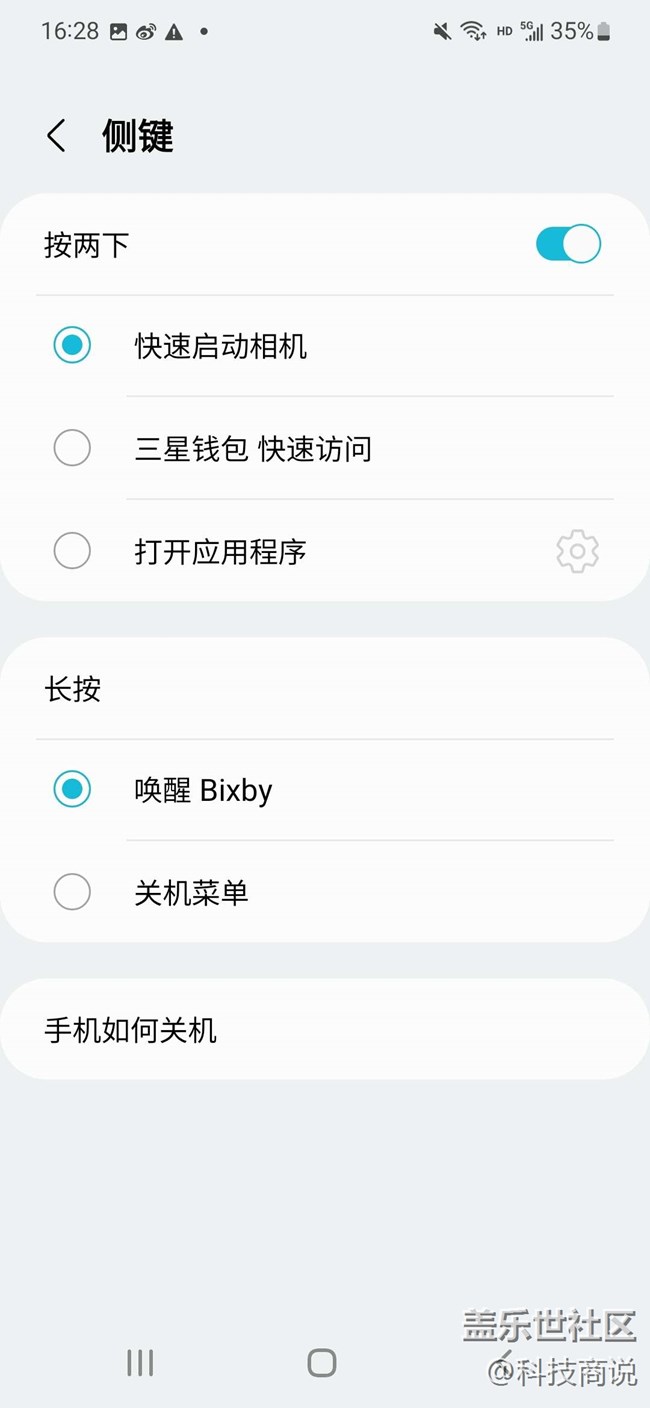Set long press to 唤醒 Bixby

[72, 789]
